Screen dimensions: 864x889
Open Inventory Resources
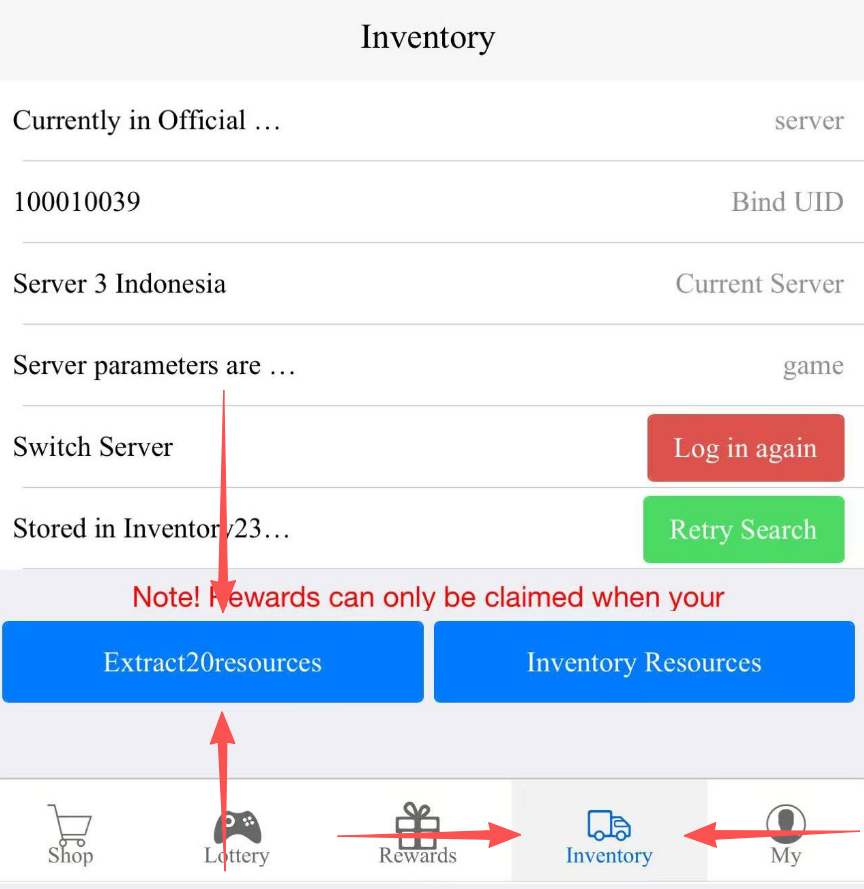click(644, 662)
